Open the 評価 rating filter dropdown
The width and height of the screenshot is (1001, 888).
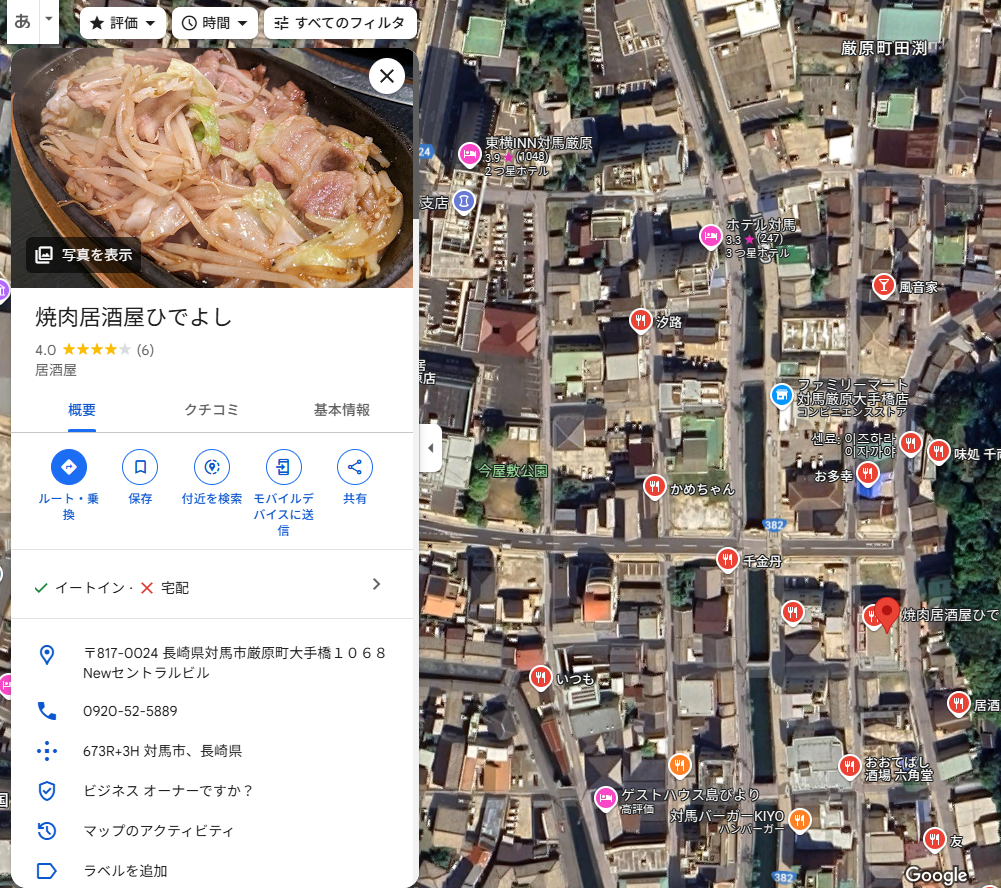pyautogui.click(x=122, y=23)
